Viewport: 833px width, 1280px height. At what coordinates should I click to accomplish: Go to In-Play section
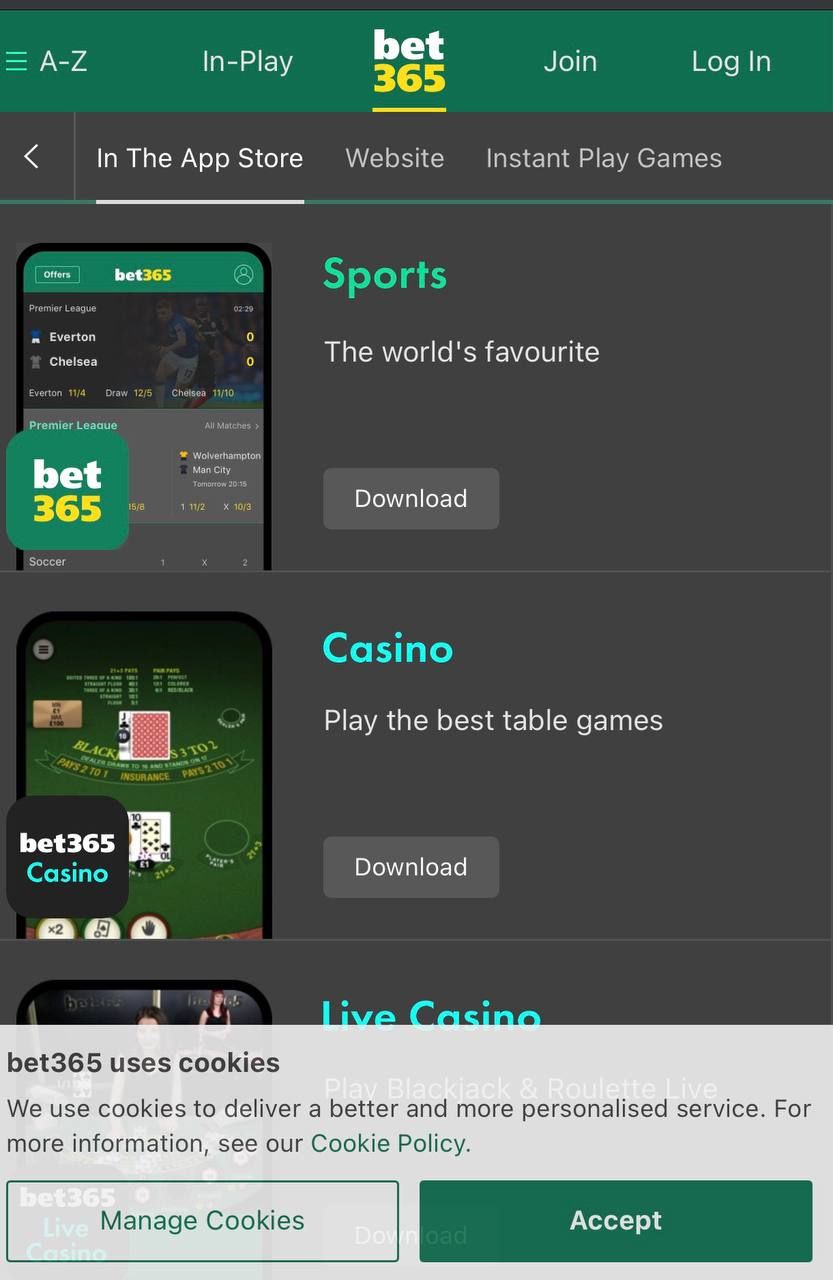click(247, 62)
